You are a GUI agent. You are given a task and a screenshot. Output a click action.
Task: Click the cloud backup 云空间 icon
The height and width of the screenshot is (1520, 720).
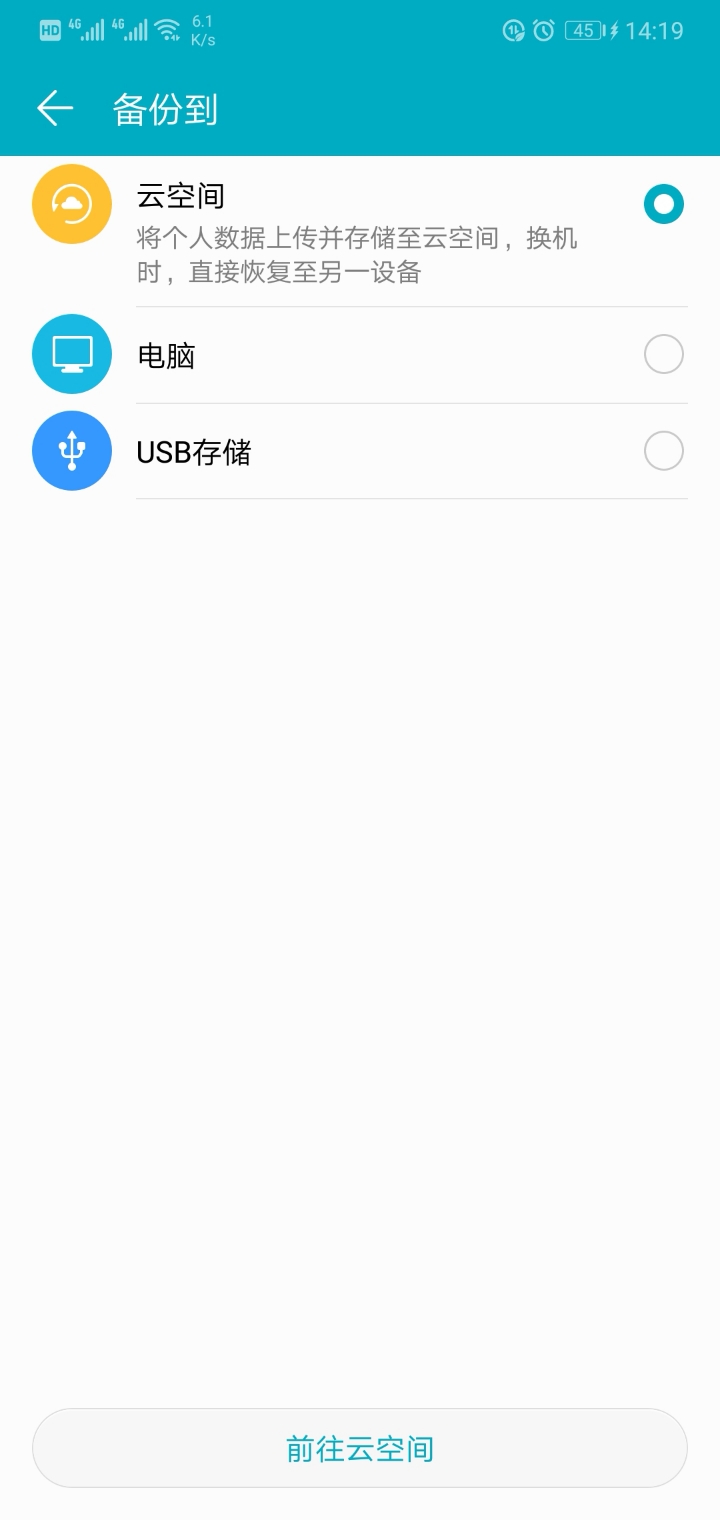pyautogui.click(x=71, y=203)
